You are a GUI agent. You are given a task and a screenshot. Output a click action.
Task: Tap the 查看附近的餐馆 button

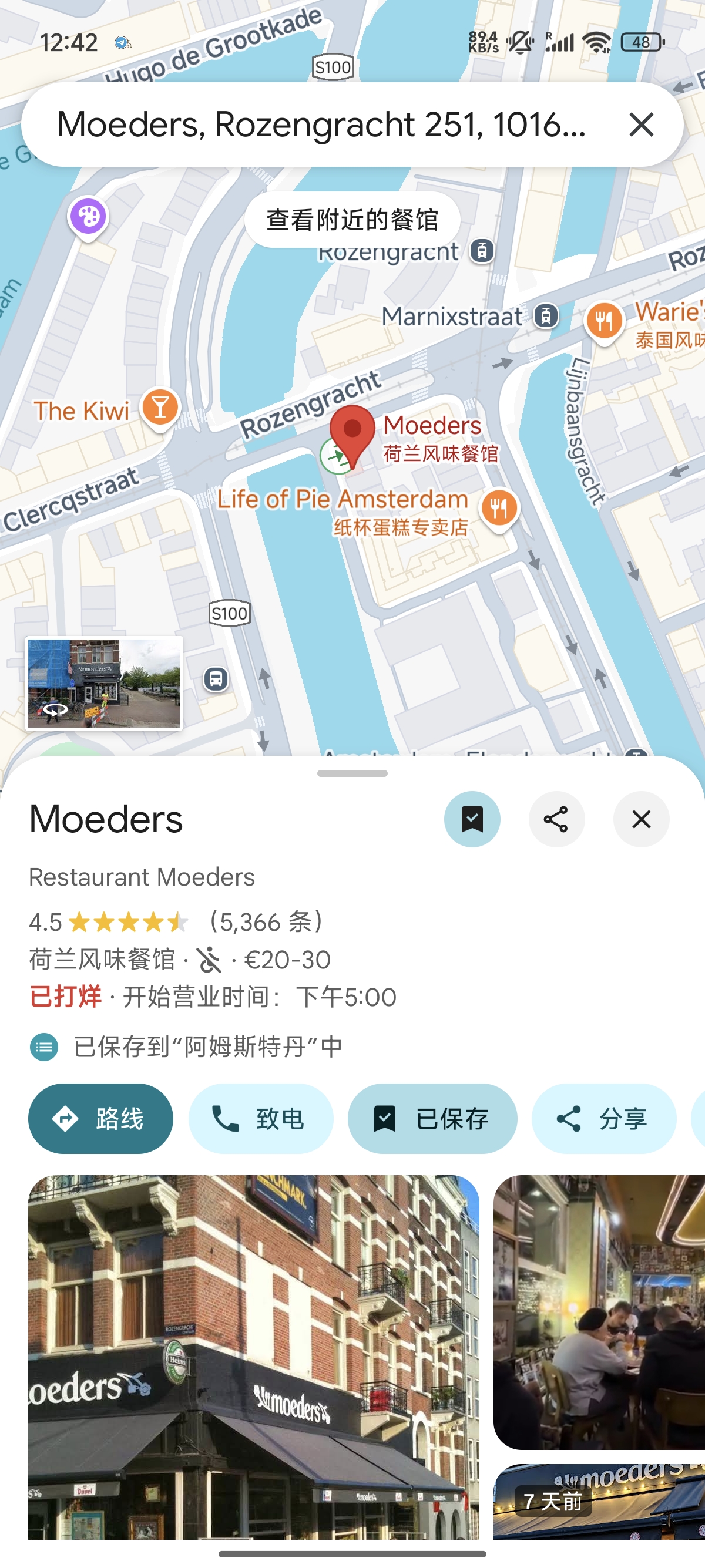coord(352,220)
